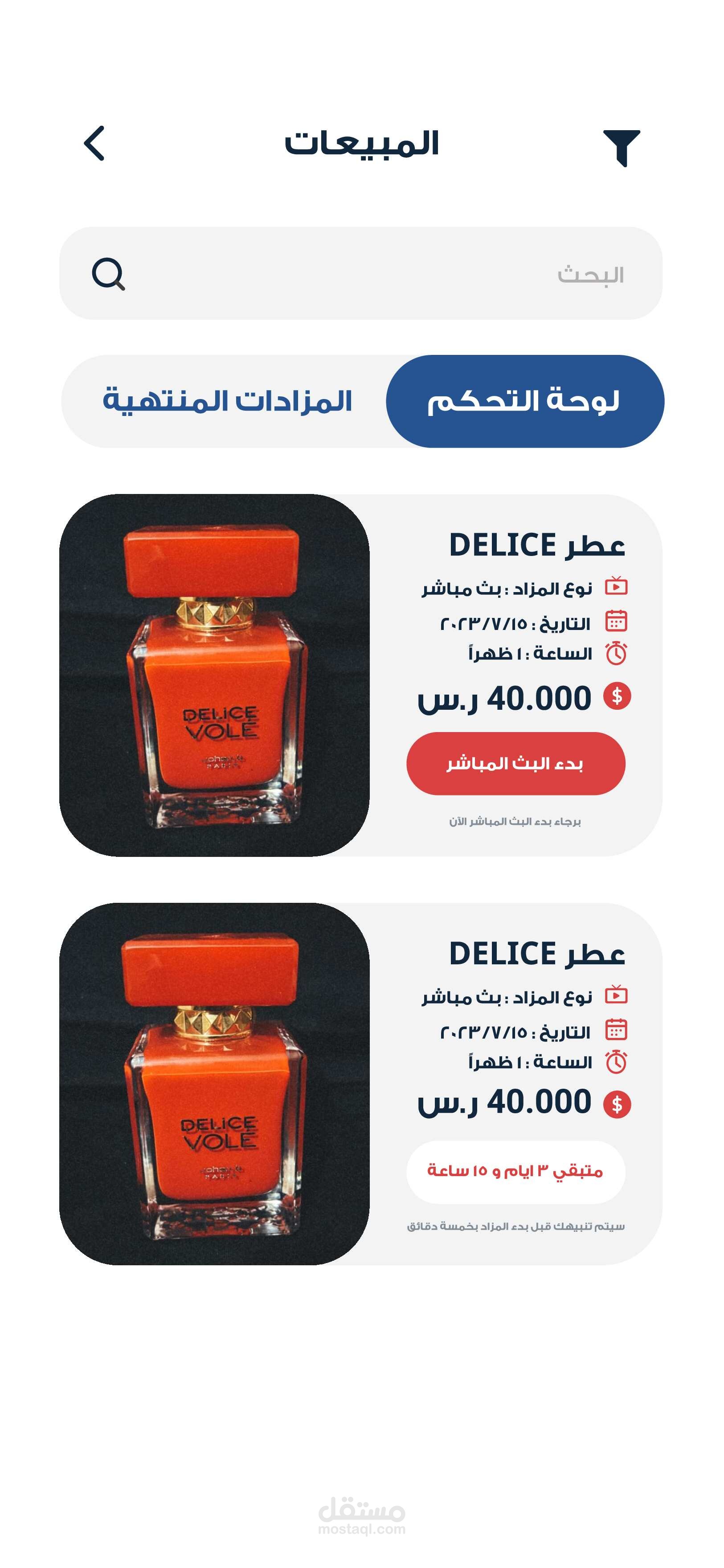Select the لوحة التحكم tab
The height and width of the screenshot is (1568, 724).
(525, 401)
